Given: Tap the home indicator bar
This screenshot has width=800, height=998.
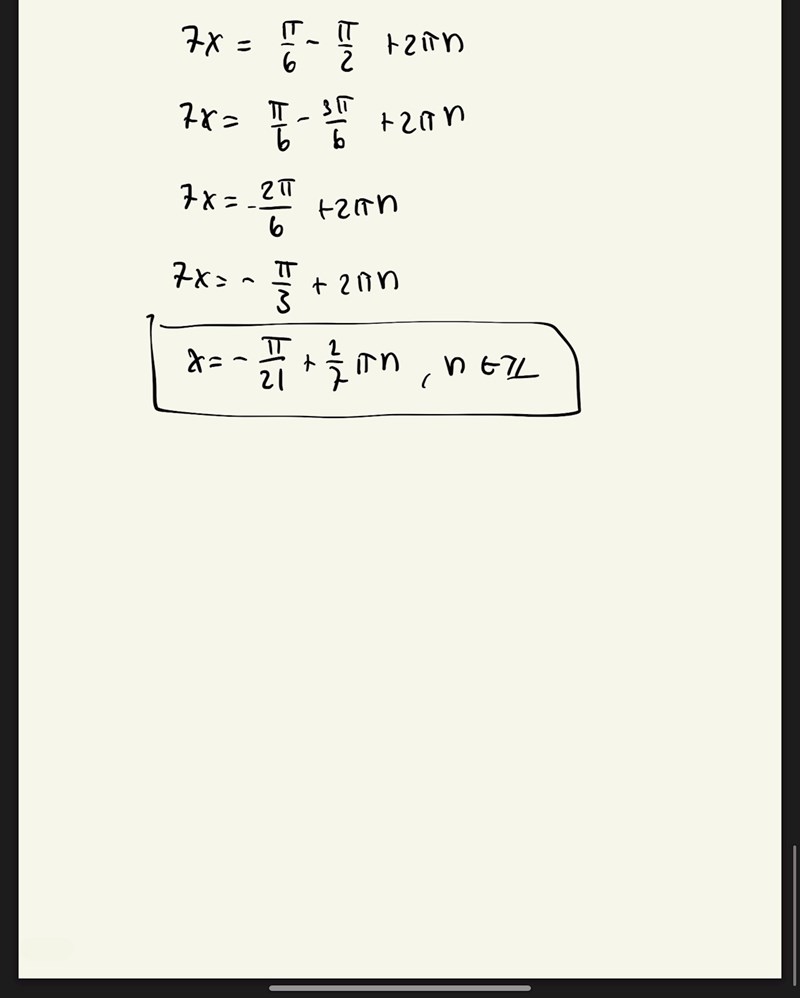Looking at the screenshot, I should [400, 988].
